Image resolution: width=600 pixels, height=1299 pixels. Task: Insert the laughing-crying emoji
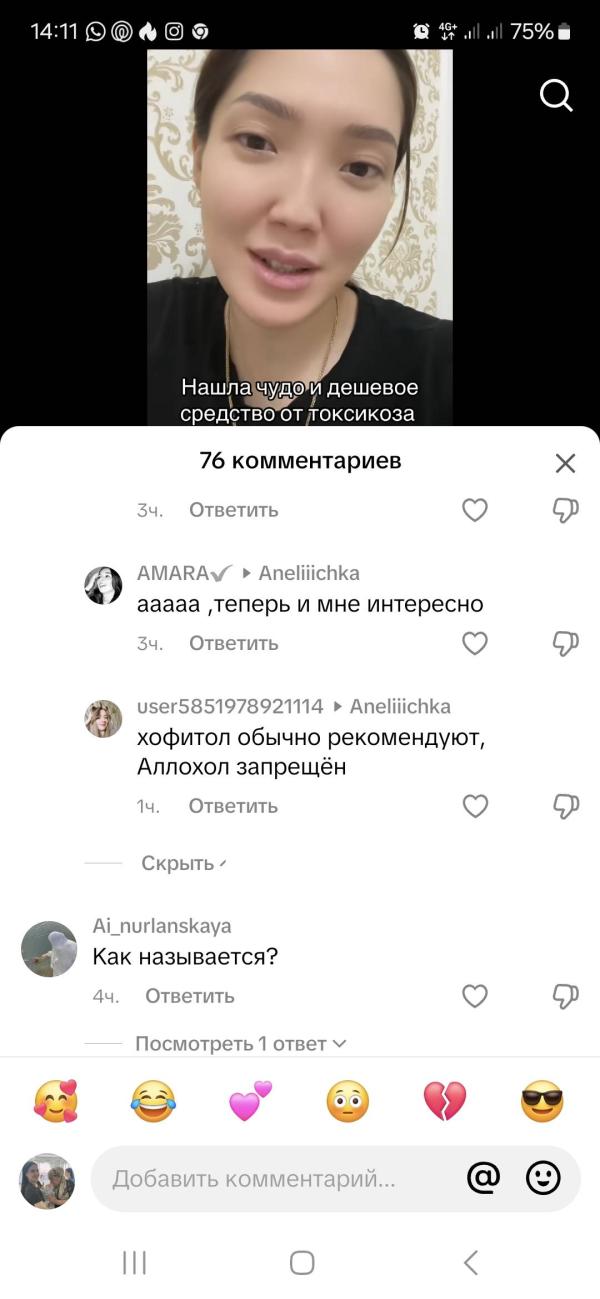tap(153, 1102)
